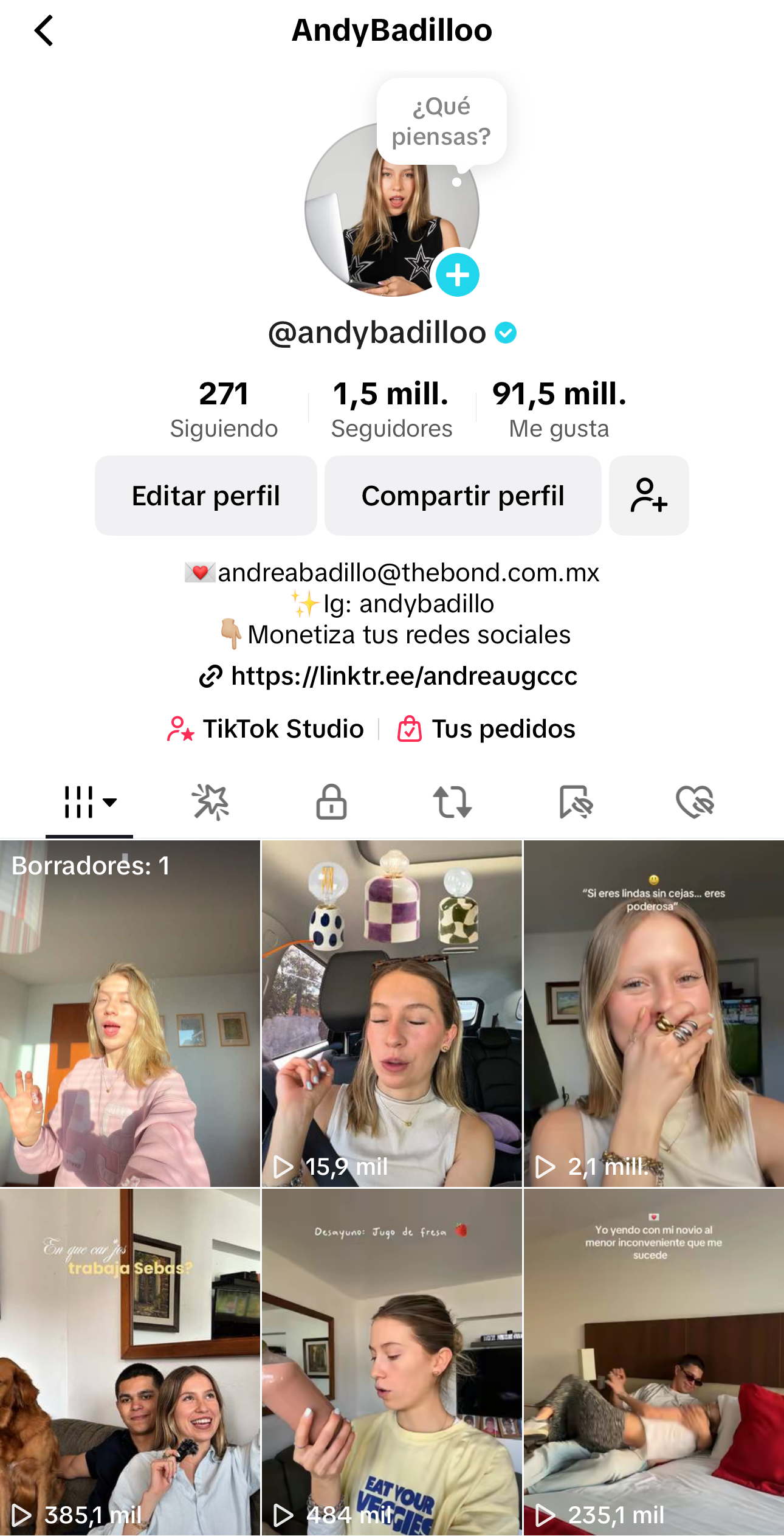Open the video with 385,1 mil views
Viewport: 784px width, 1536px height.
pyautogui.click(x=130, y=1362)
